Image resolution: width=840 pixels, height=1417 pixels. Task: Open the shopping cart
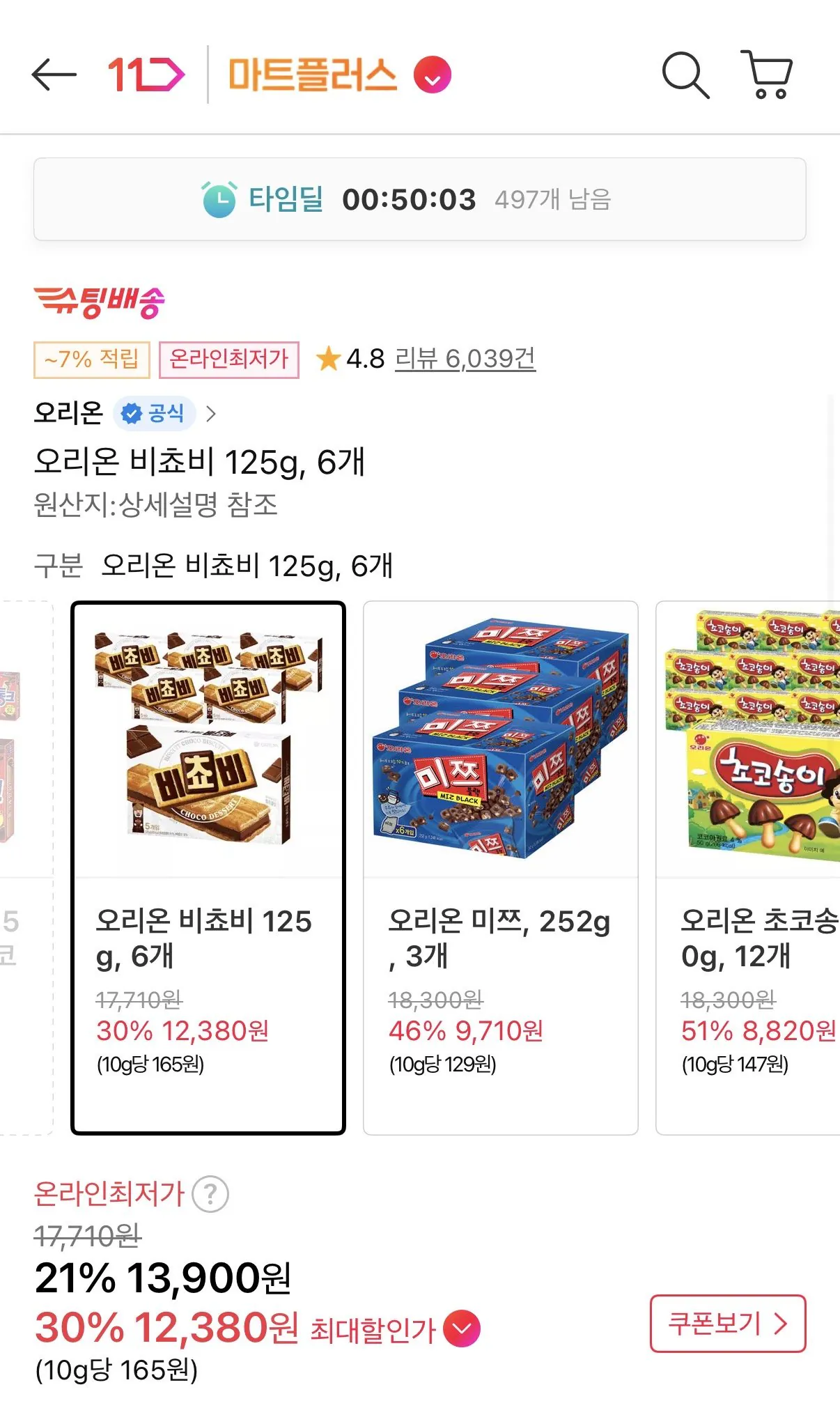[767, 74]
